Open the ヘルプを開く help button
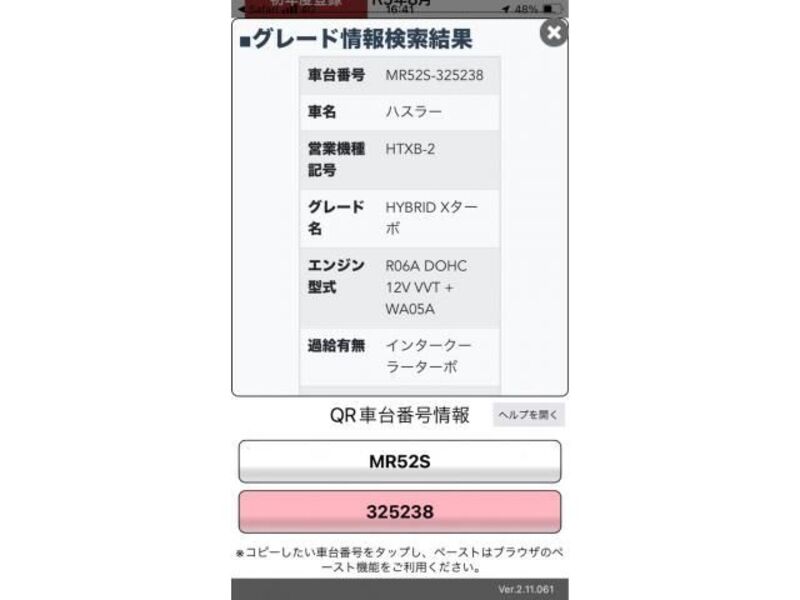 [528, 414]
